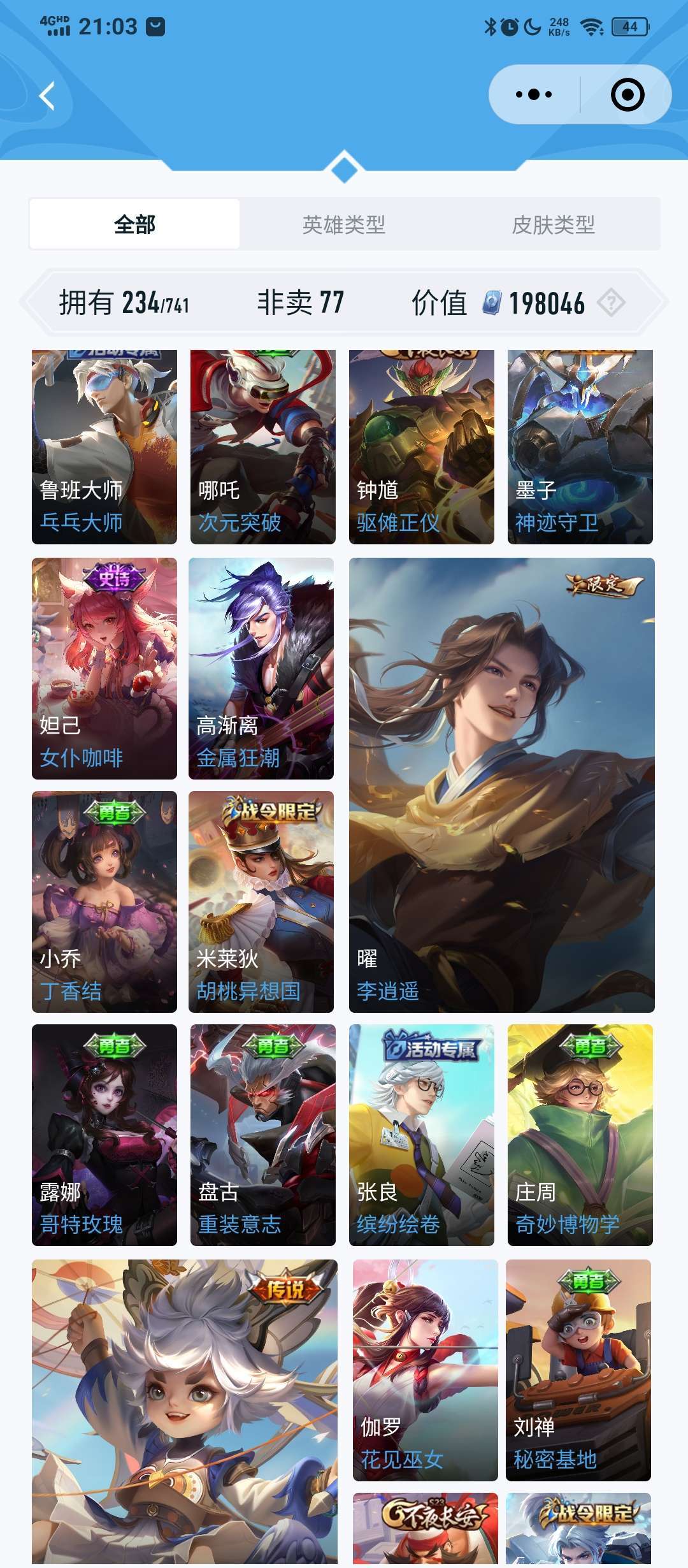Open 庄周 奇妙博物学 skin card

[580, 1135]
